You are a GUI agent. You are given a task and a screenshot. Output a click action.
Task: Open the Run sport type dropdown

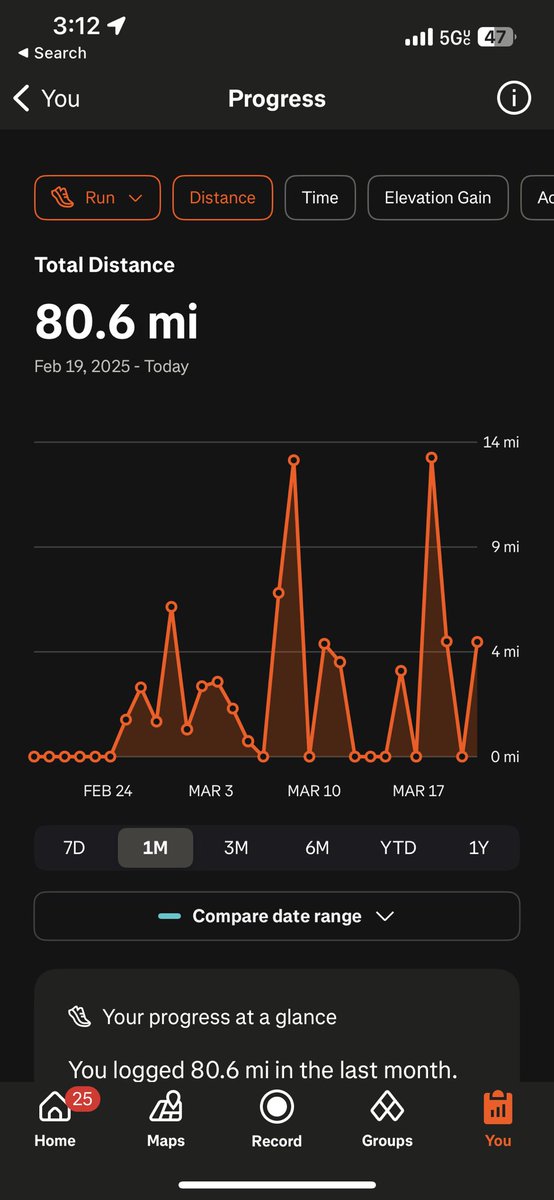point(97,198)
